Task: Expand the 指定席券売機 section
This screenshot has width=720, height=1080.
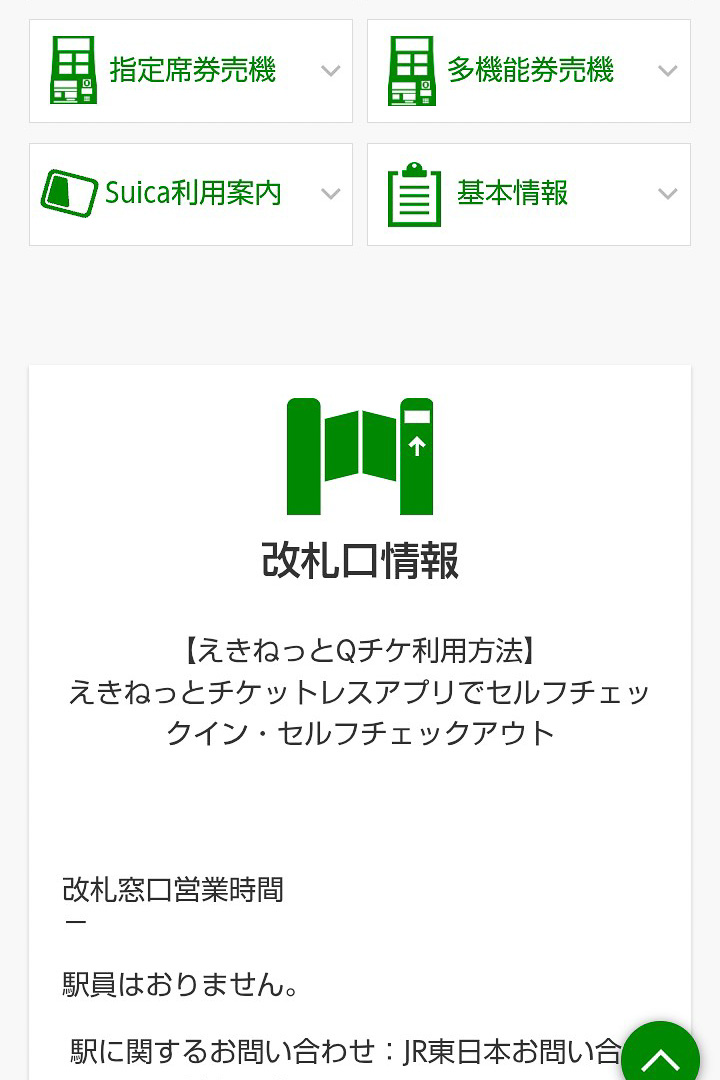Action: (x=331, y=70)
